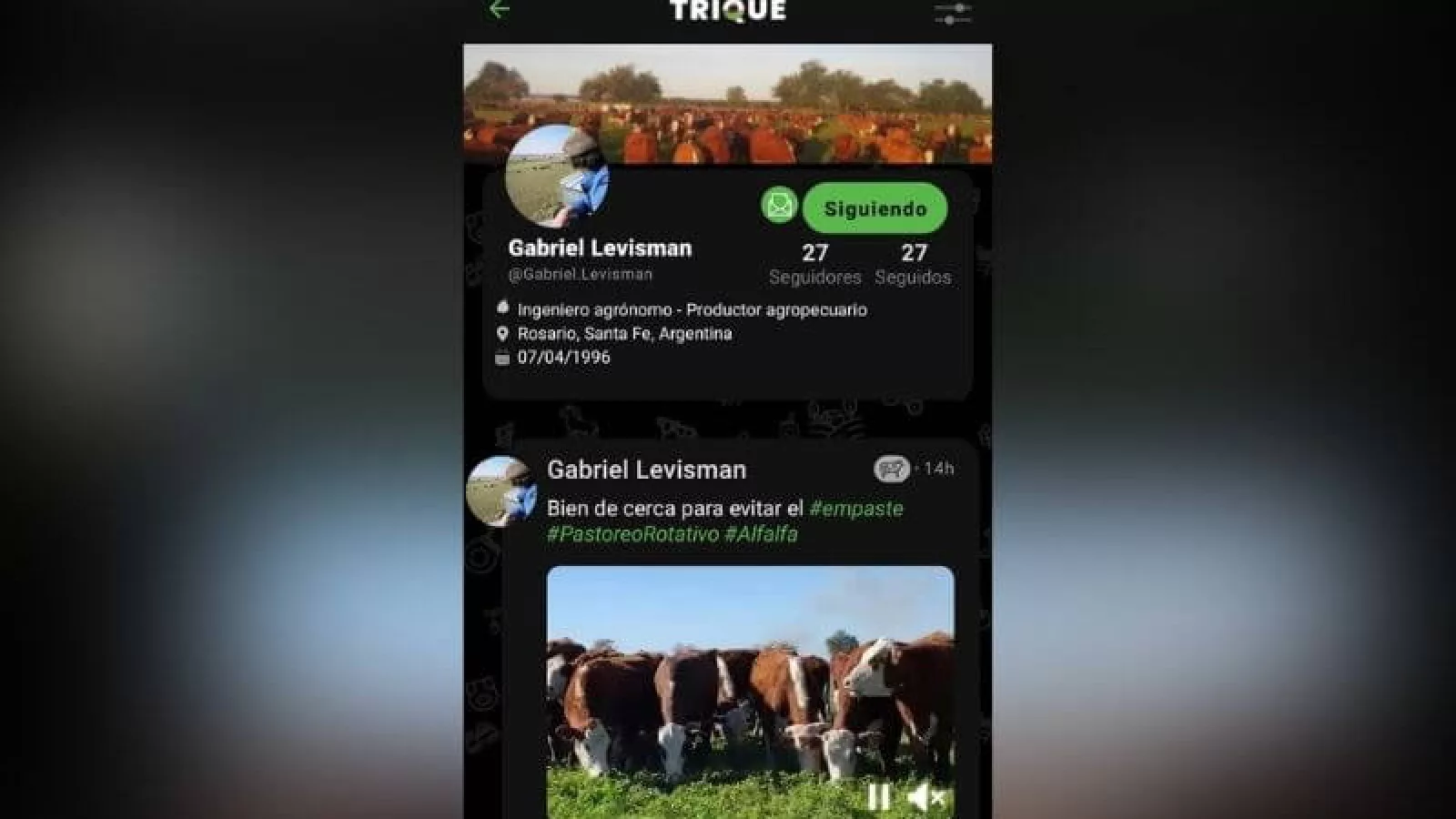View the 27 Seguidores list
1456x819 pixels.
tap(814, 264)
